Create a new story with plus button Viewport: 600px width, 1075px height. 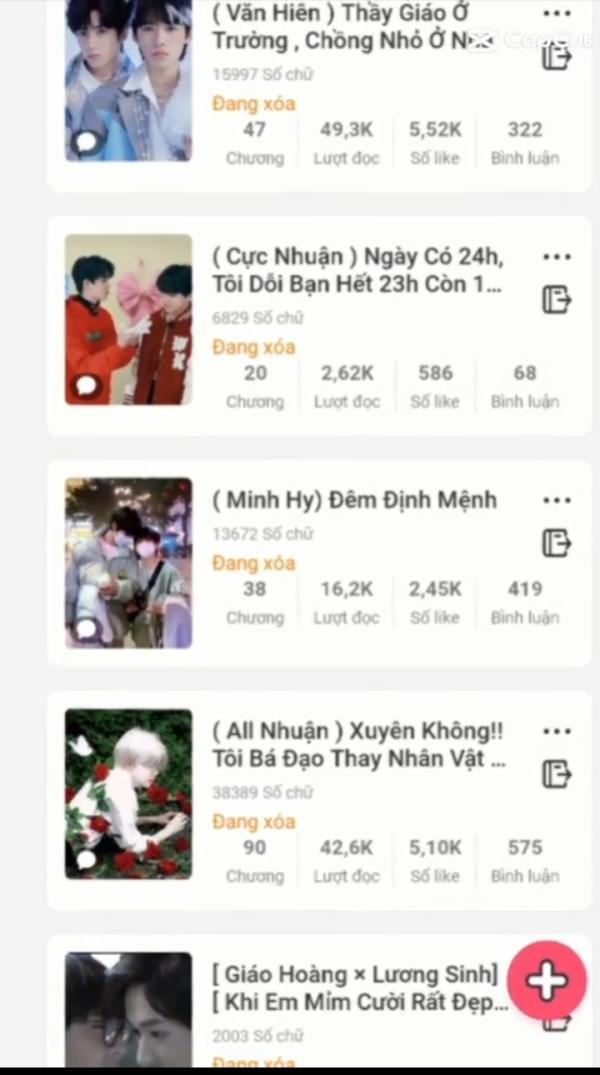(547, 980)
